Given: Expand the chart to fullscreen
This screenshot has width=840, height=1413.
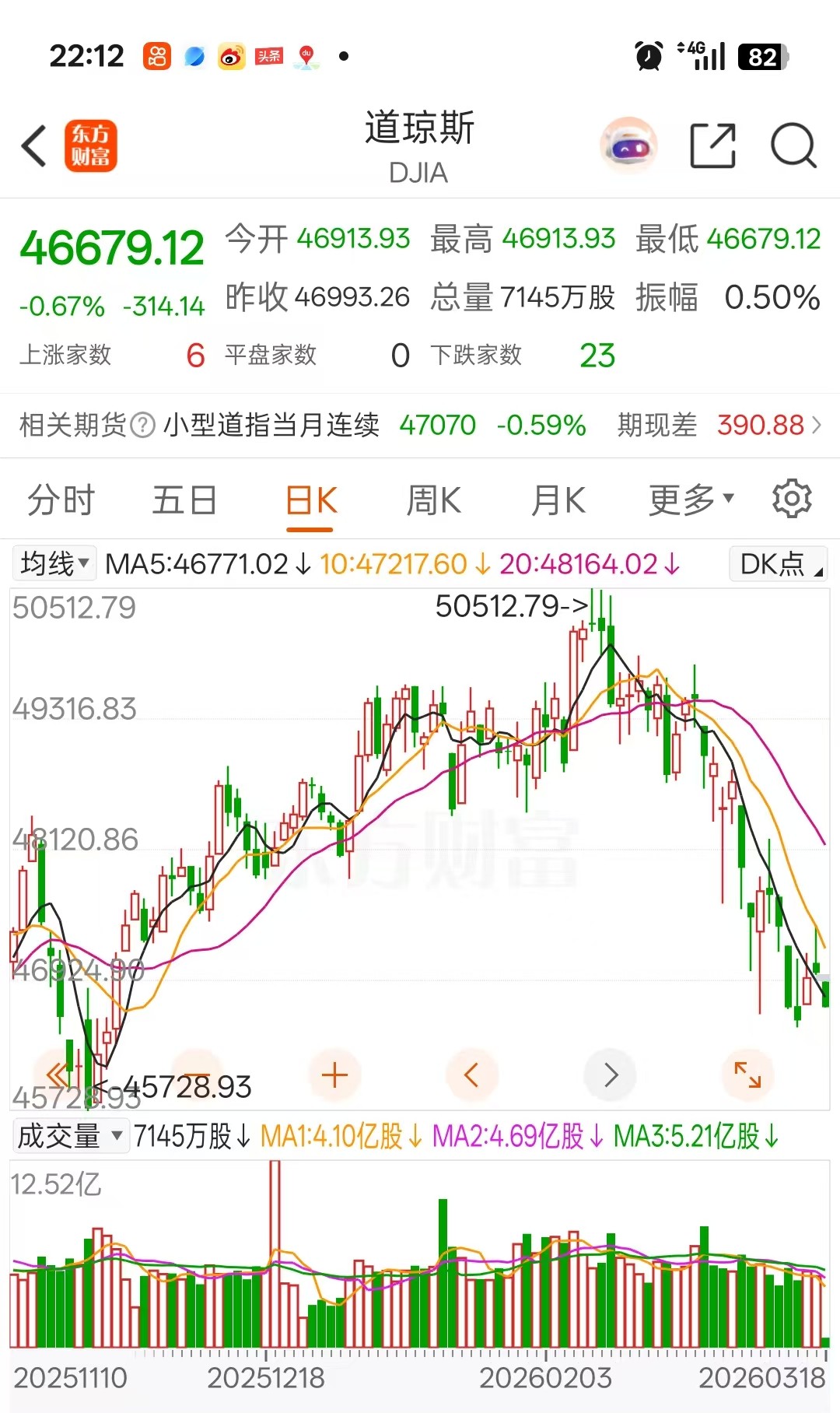Looking at the screenshot, I should pyautogui.click(x=747, y=1075).
